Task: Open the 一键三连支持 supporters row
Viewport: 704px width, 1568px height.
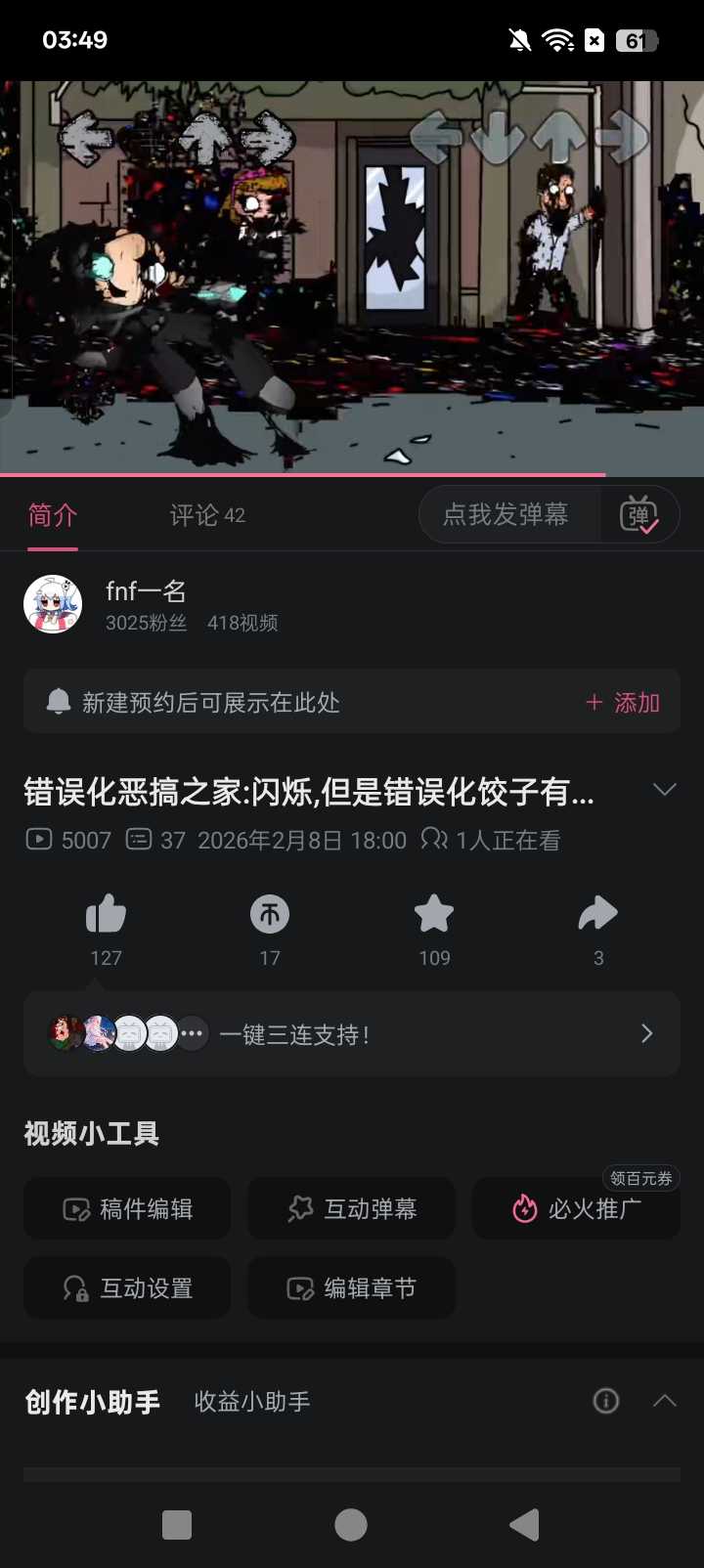Action: (352, 1034)
